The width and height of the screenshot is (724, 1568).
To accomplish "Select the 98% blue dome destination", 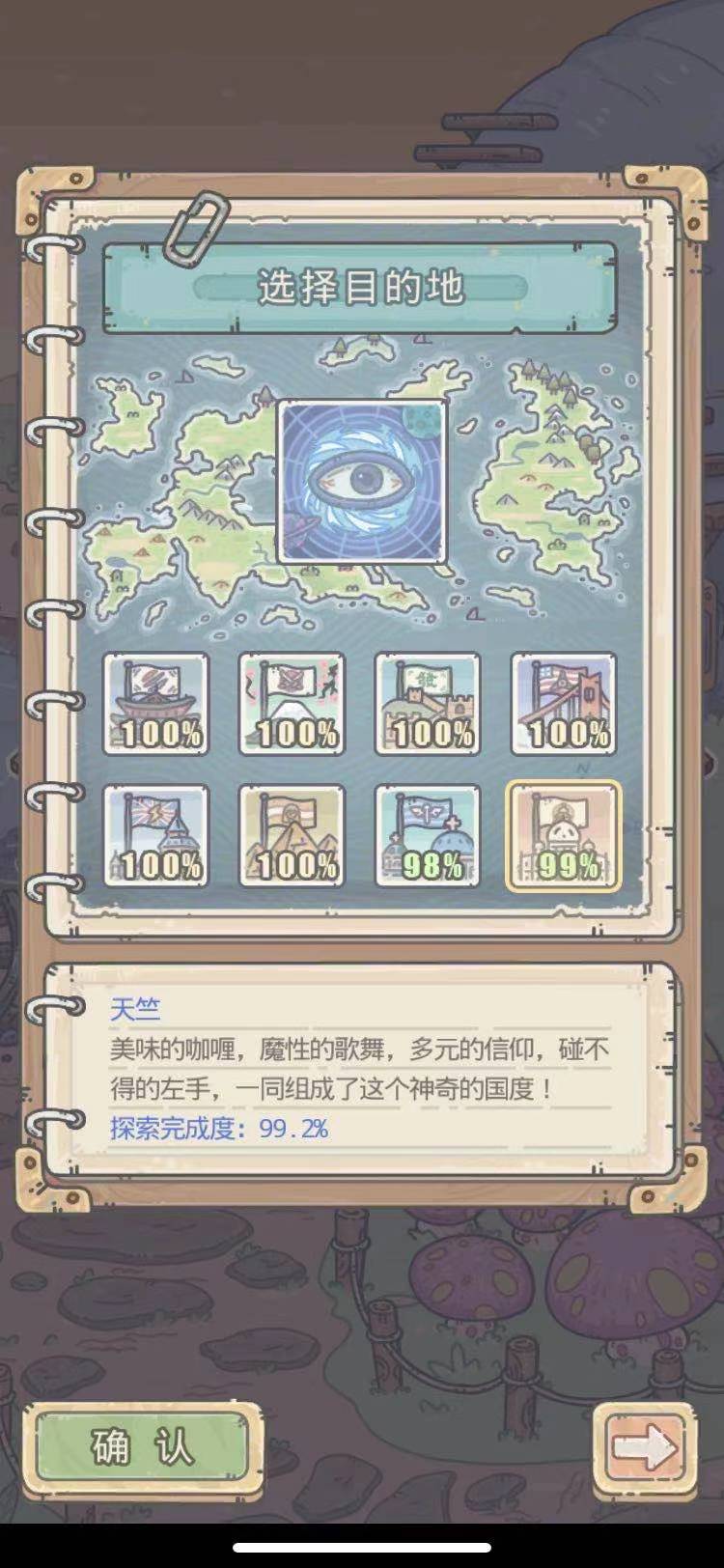I will (x=428, y=836).
